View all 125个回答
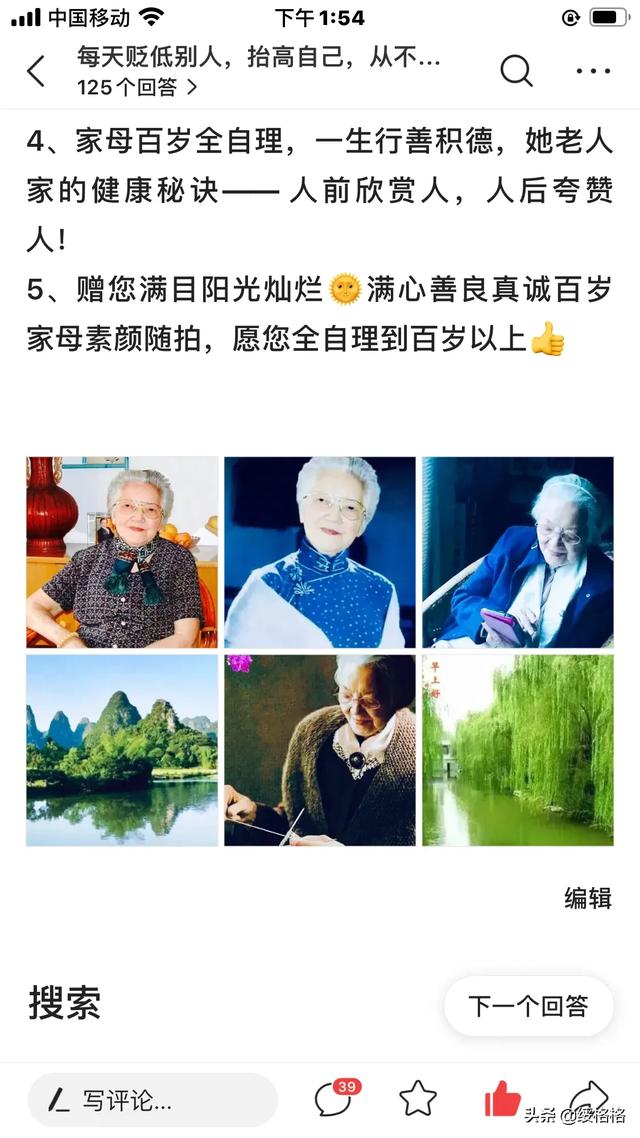 137,87
